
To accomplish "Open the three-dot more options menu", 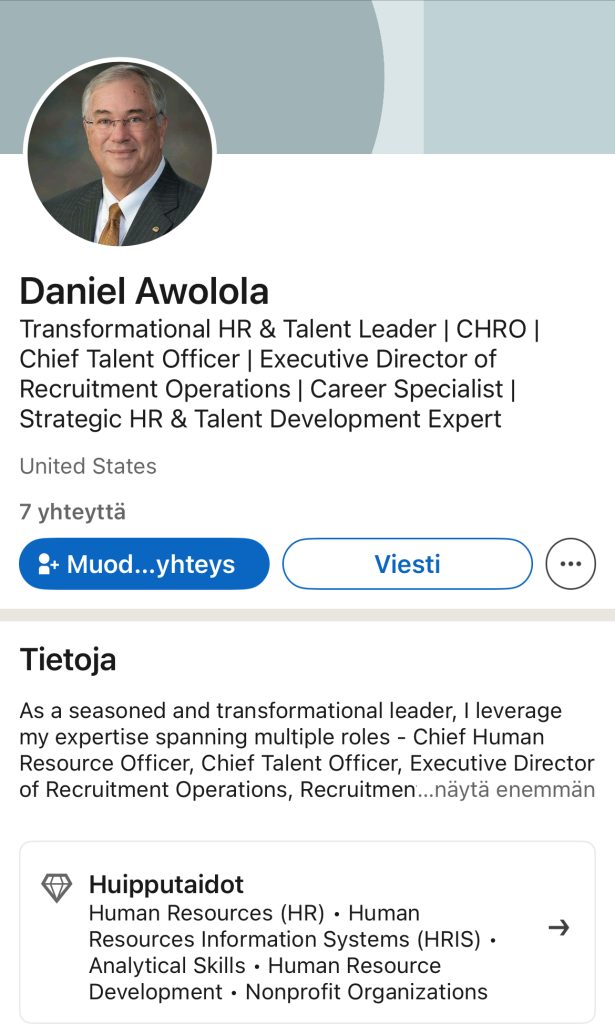I will pyautogui.click(x=570, y=564).
